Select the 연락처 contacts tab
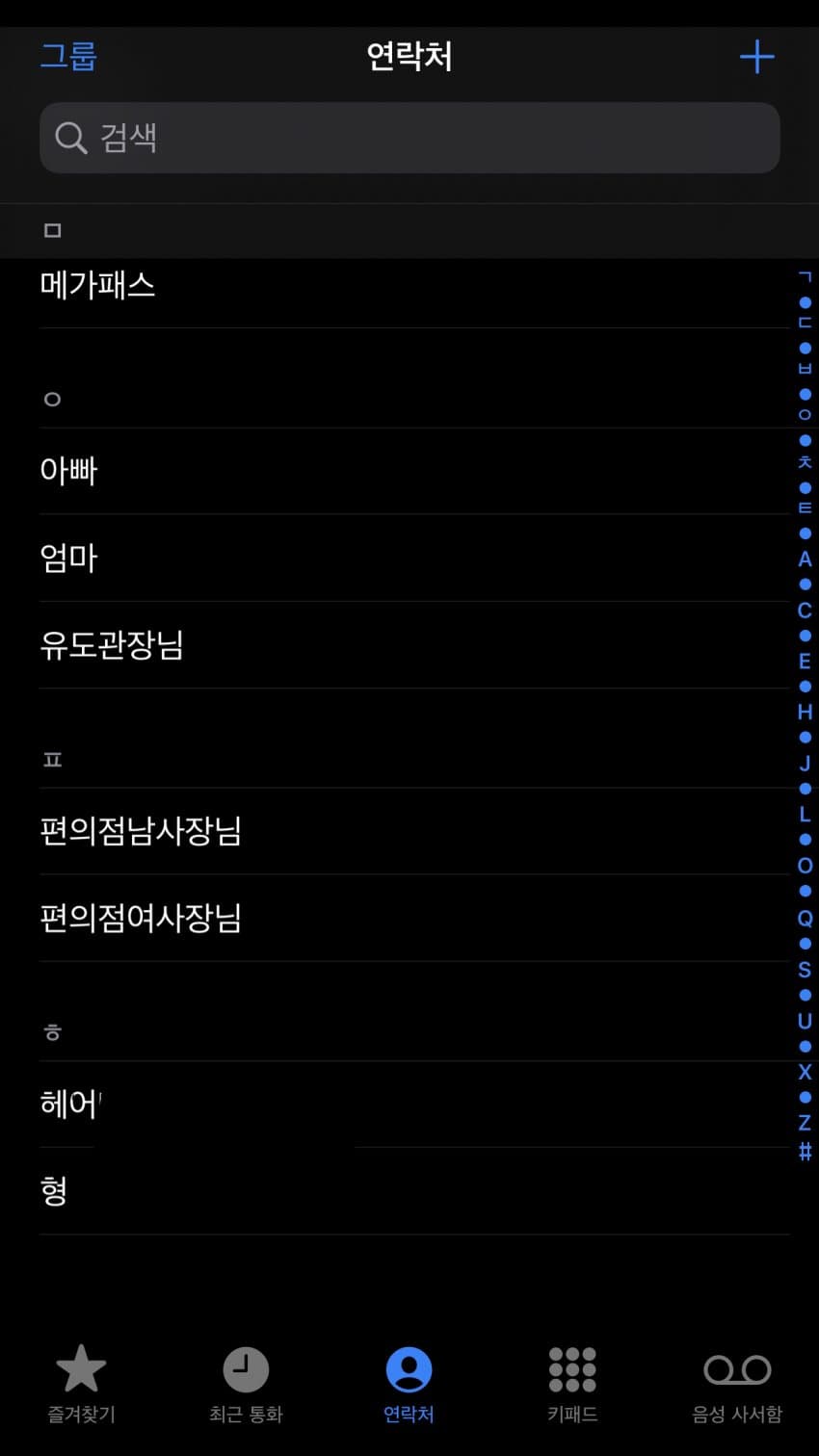This screenshot has width=819, height=1456. click(409, 1383)
